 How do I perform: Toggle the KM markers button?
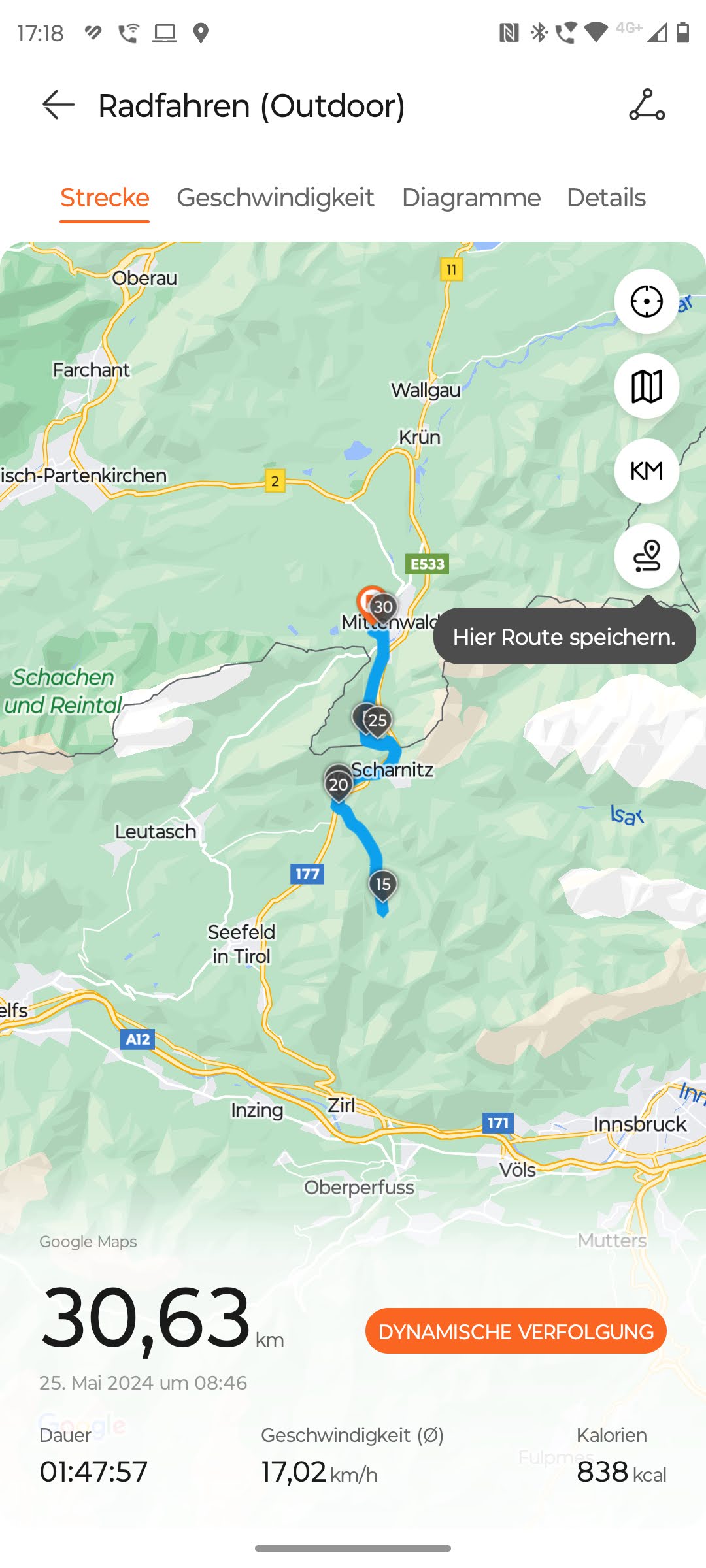tap(647, 471)
